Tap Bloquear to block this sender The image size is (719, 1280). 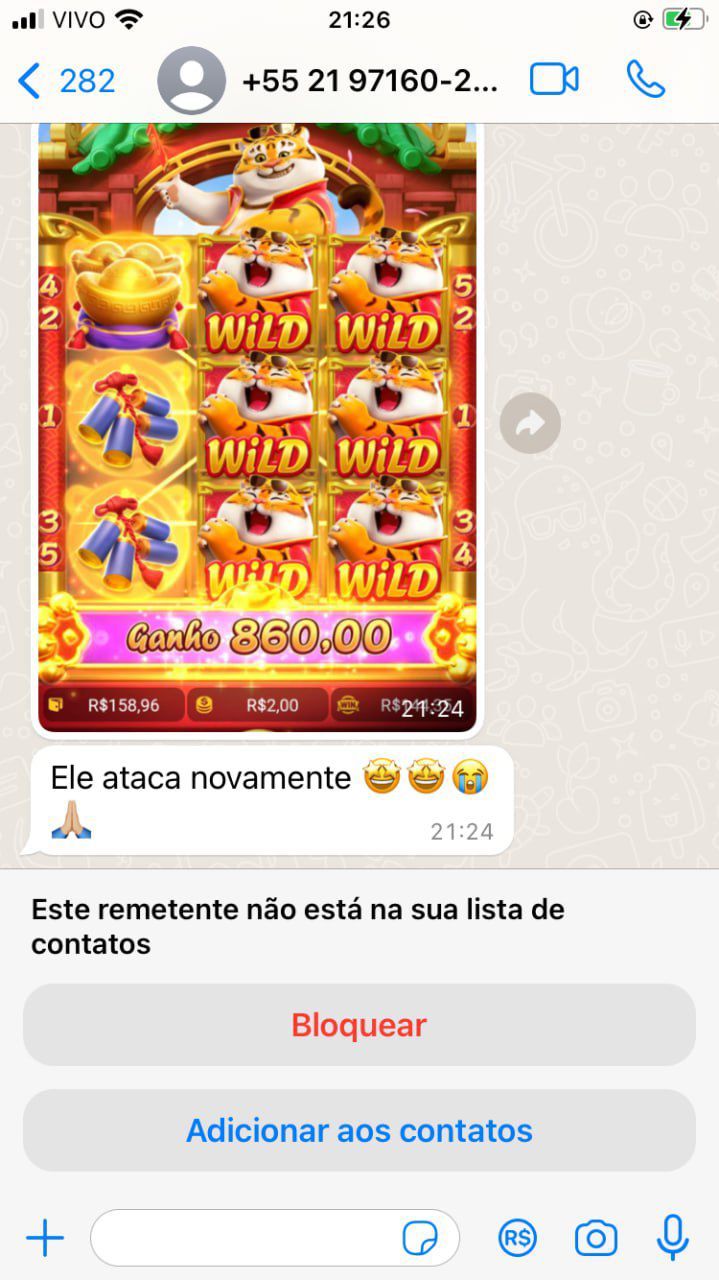pyautogui.click(x=359, y=1025)
